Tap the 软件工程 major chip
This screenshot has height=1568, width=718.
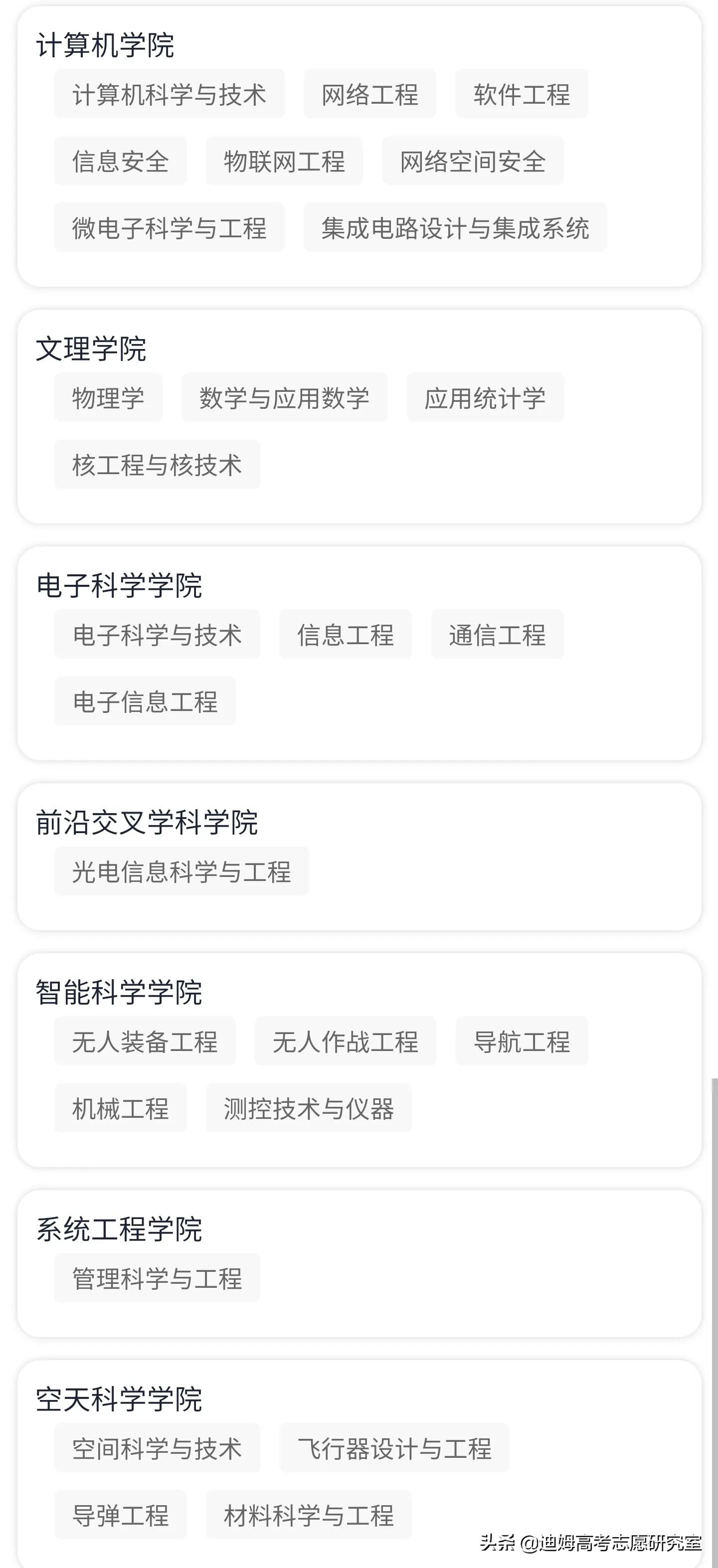pos(521,94)
